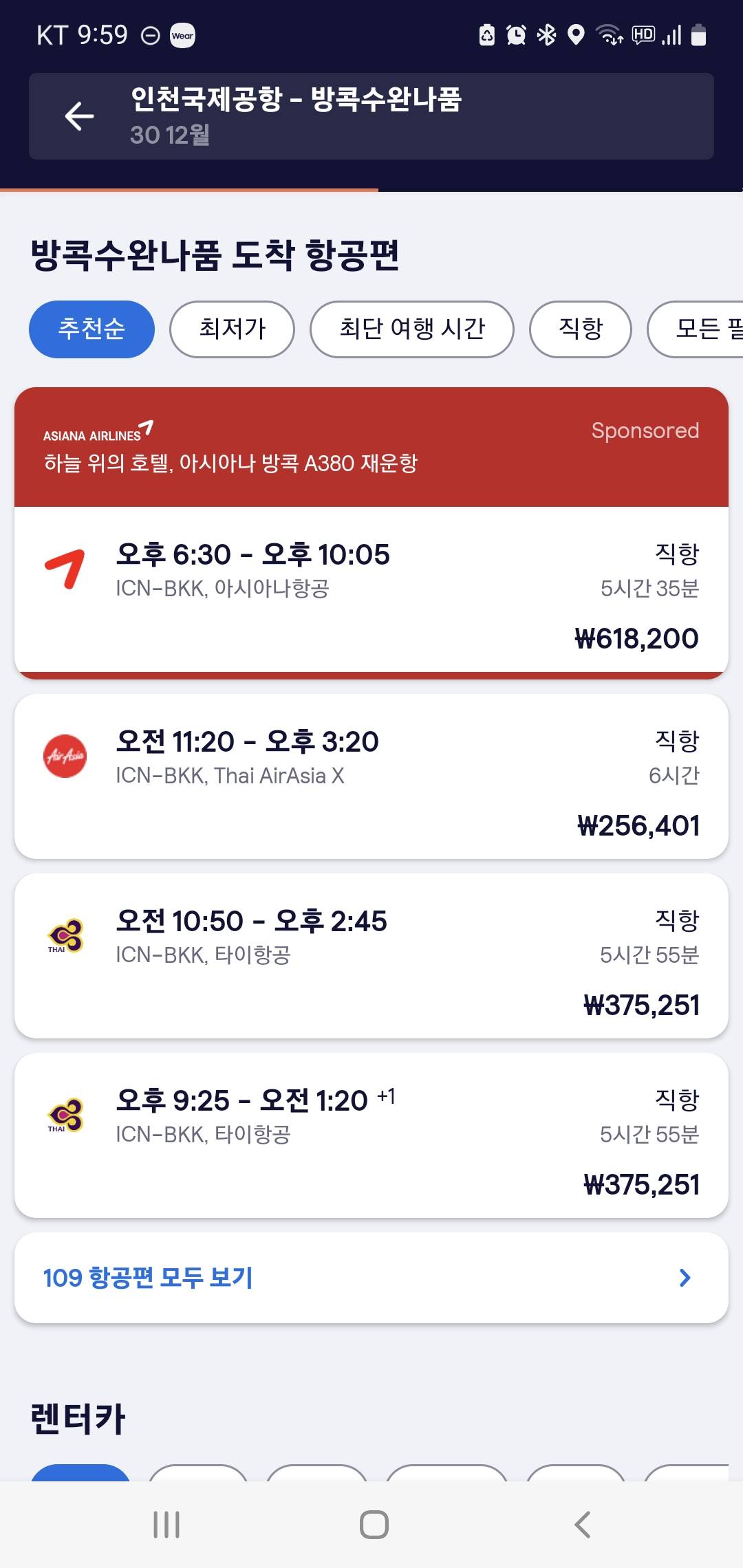
Task: Select the 타이항공 오전 10:50 flight
Action: [371, 956]
